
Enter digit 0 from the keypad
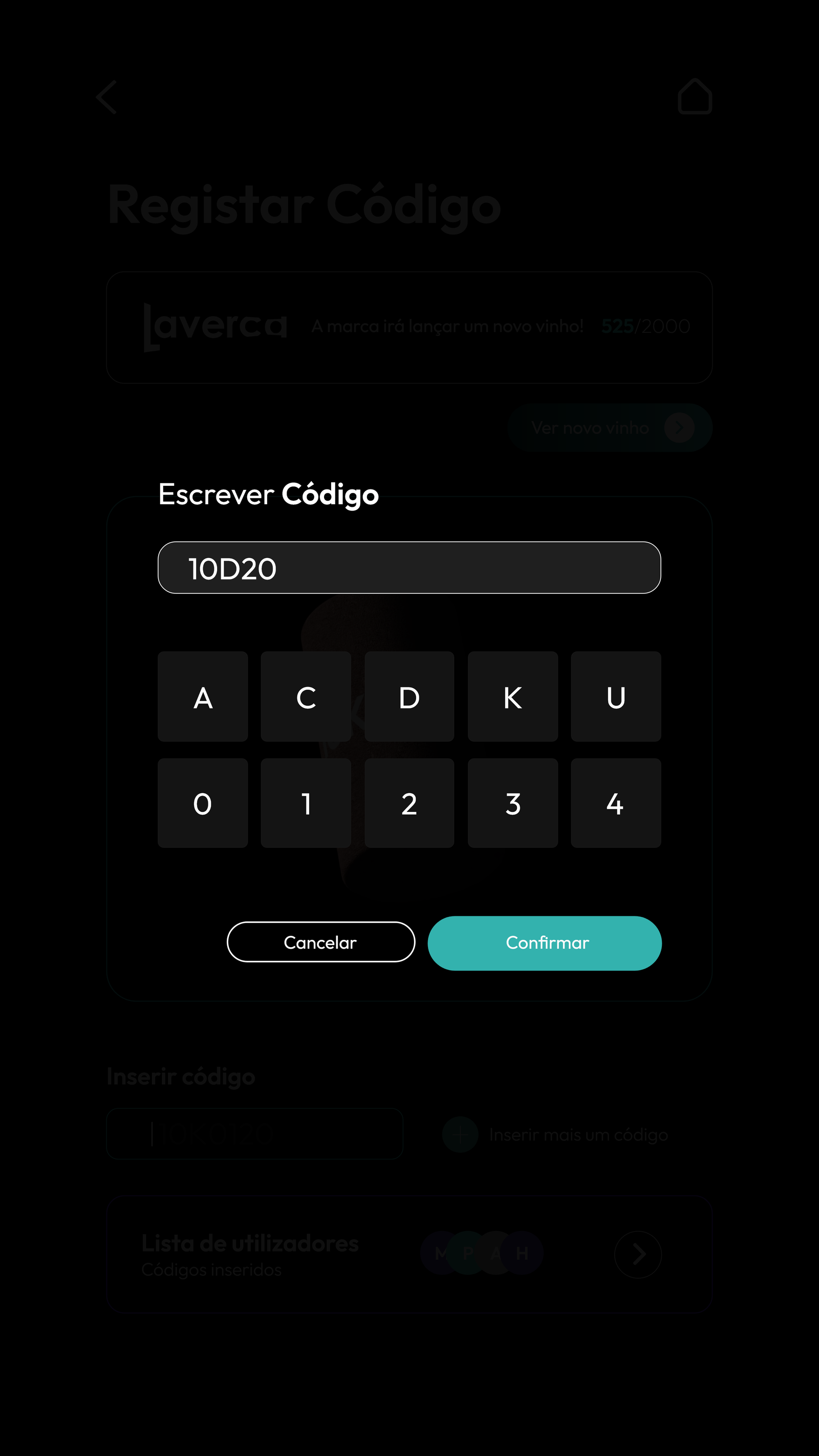tap(202, 803)
